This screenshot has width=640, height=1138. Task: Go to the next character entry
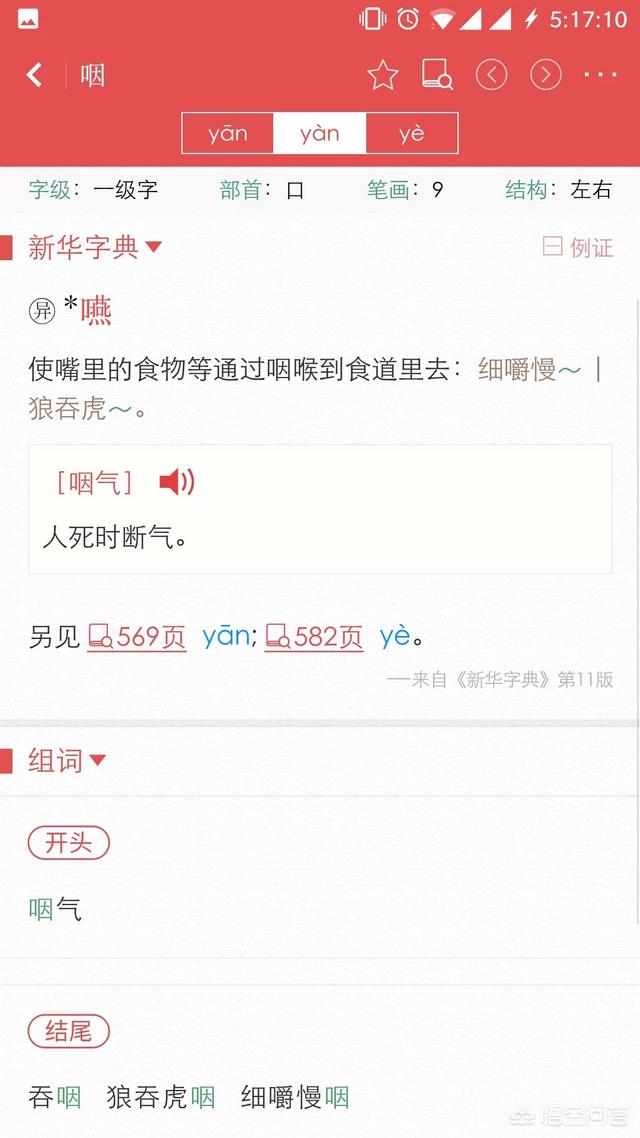tap(545, 75)
